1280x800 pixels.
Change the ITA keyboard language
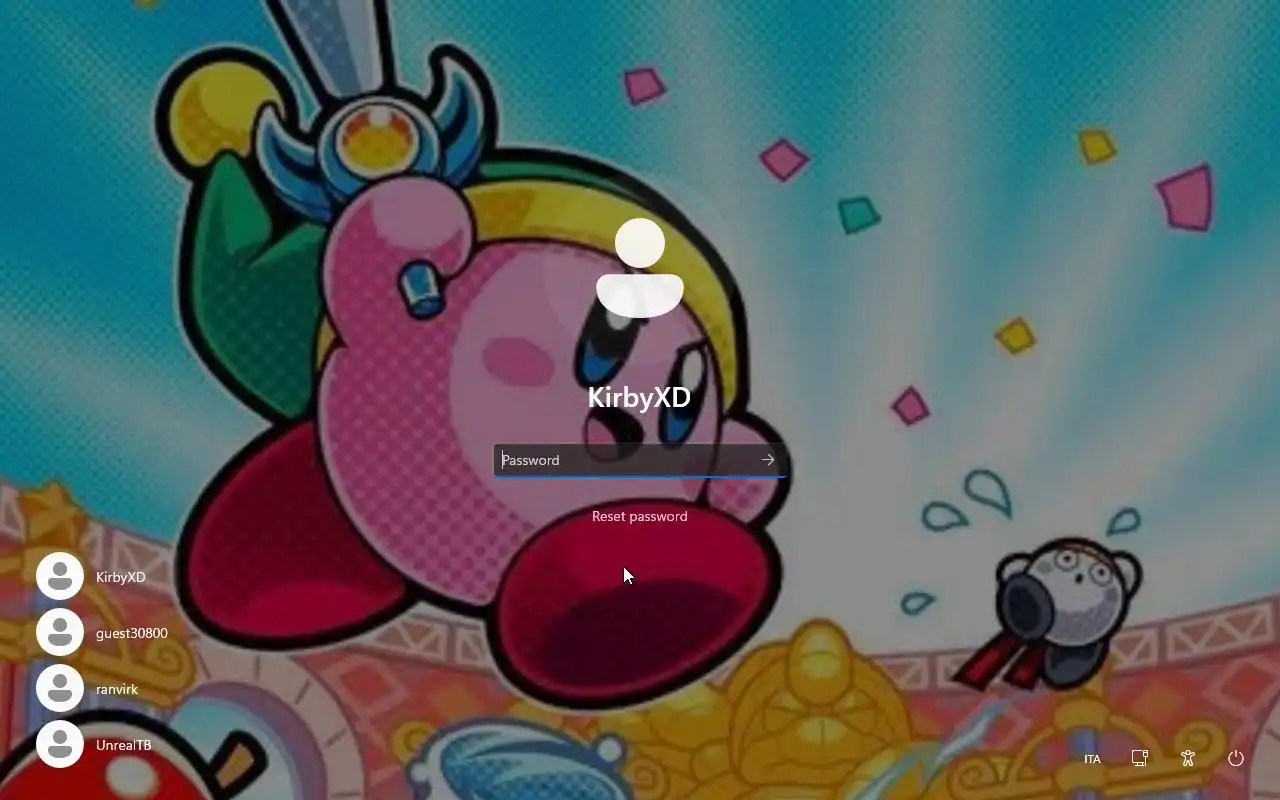point(1092,759)
